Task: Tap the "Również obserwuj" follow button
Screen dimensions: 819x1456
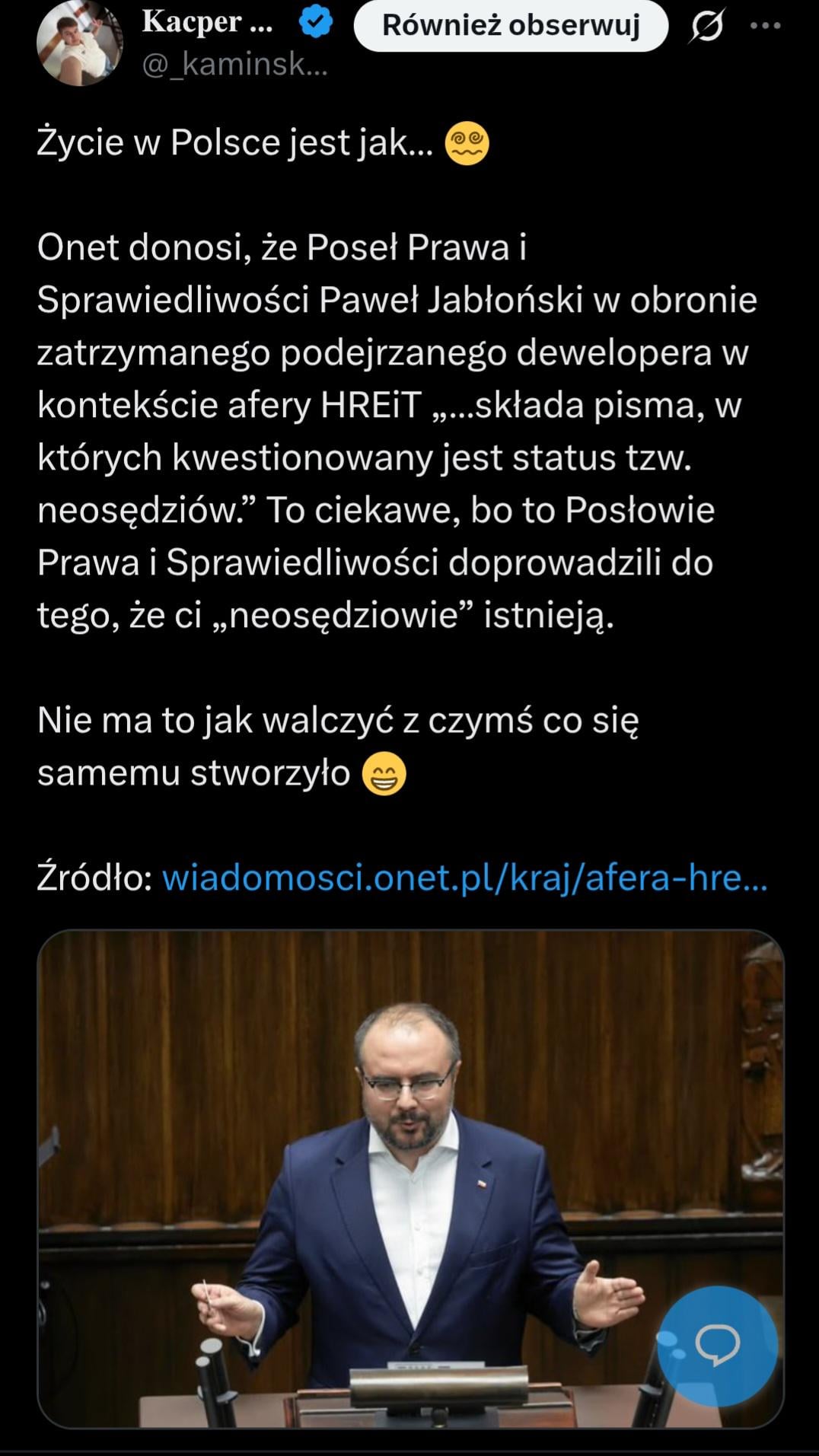Action: click(511, 25)
